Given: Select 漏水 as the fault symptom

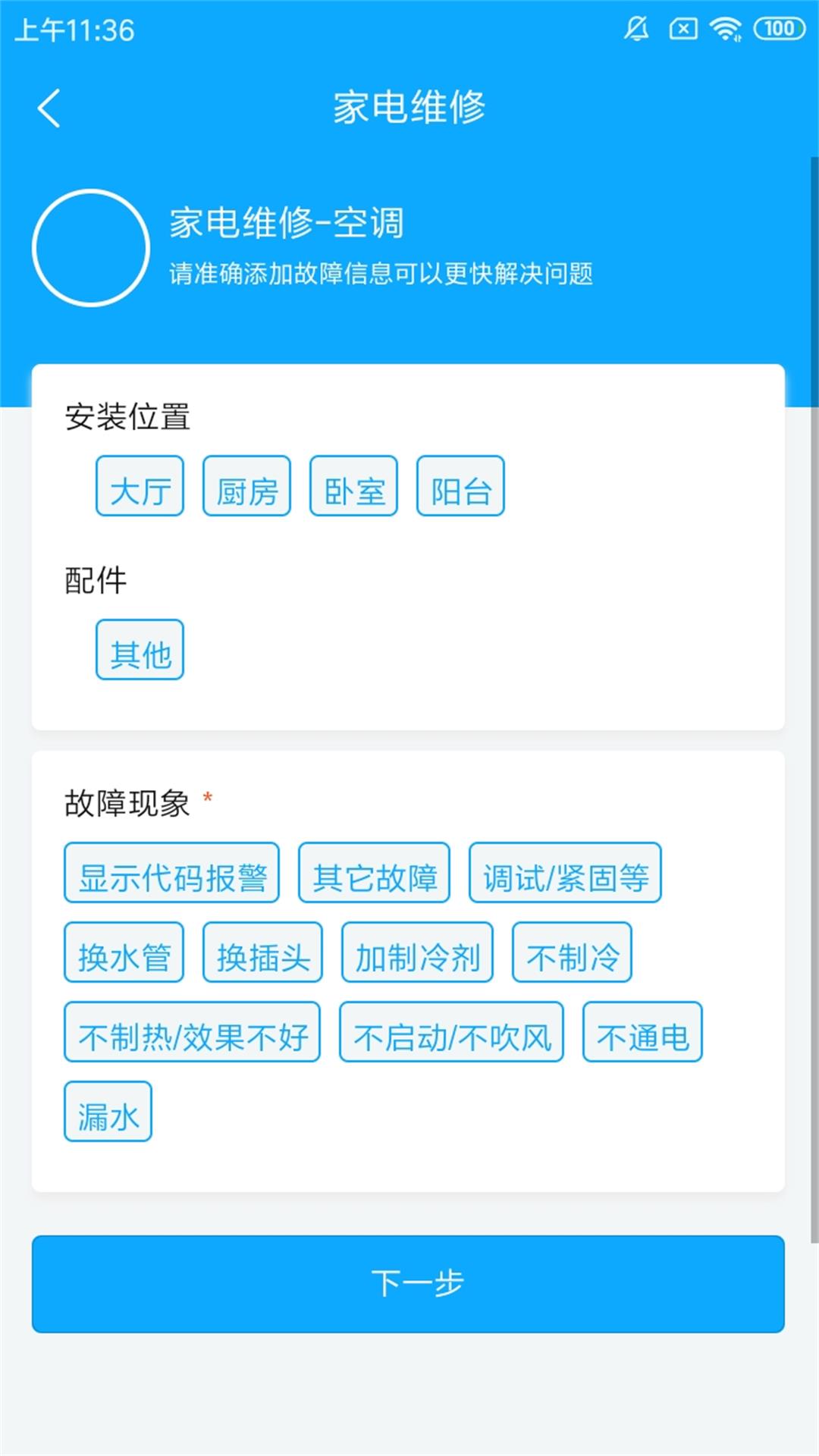Looking at the screenshot, I should click(x=108, y=1112).
